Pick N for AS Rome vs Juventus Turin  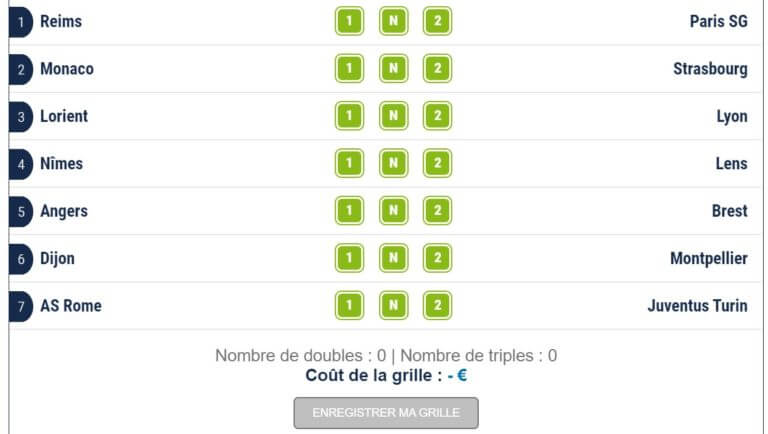point(393,306)
